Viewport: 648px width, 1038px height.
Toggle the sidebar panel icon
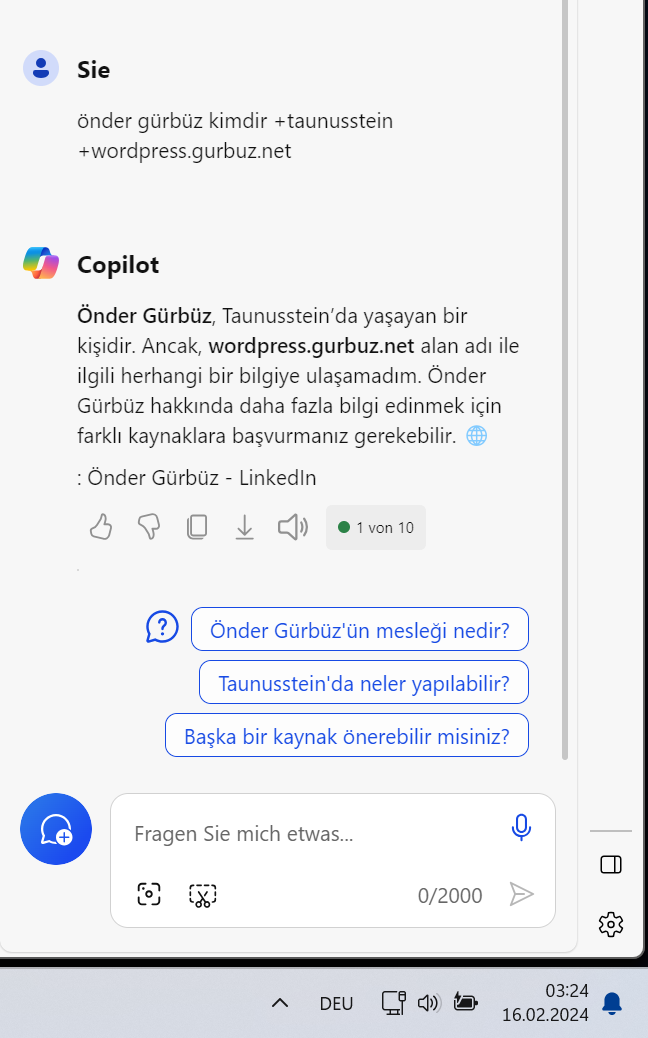(611, 865)
